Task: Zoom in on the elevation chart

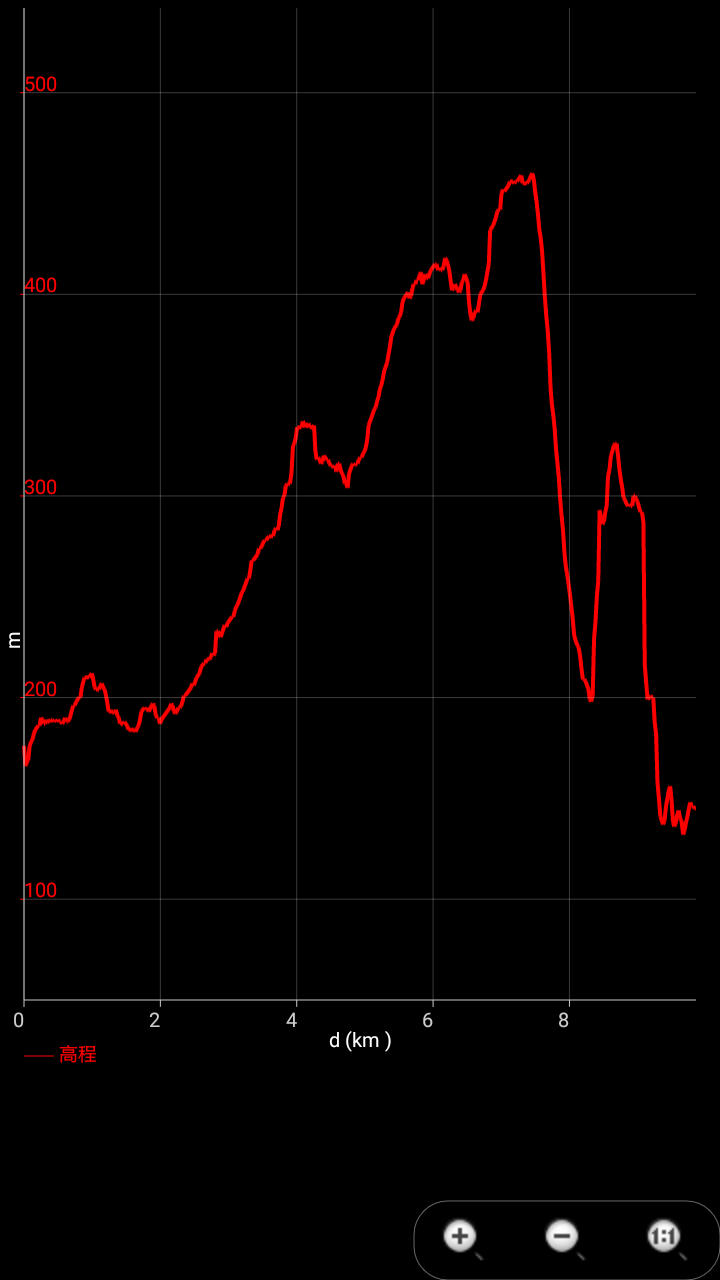Action: tap(461, 1238)
